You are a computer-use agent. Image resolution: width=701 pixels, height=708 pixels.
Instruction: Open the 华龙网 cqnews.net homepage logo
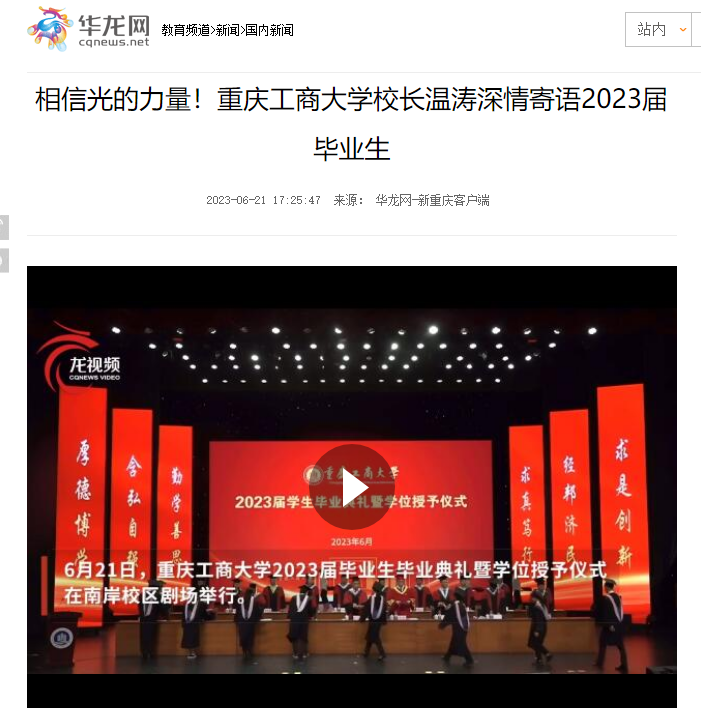[x=88, y=29]
